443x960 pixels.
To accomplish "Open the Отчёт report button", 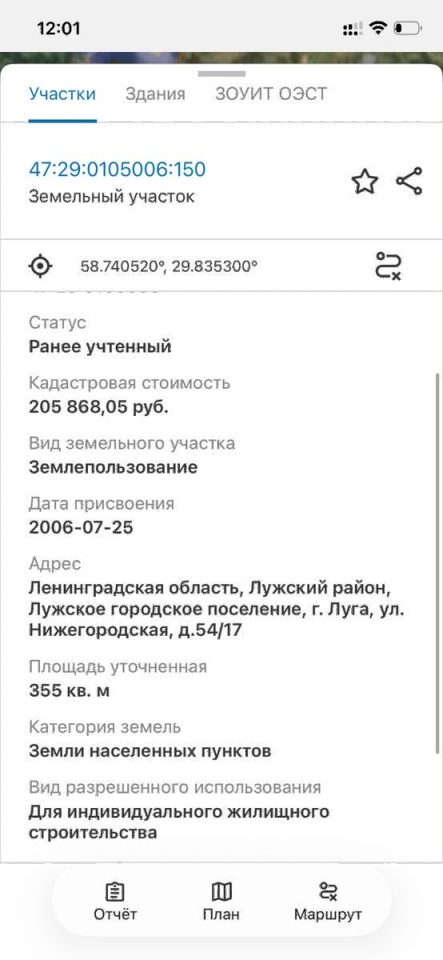I will pos(115,901).
